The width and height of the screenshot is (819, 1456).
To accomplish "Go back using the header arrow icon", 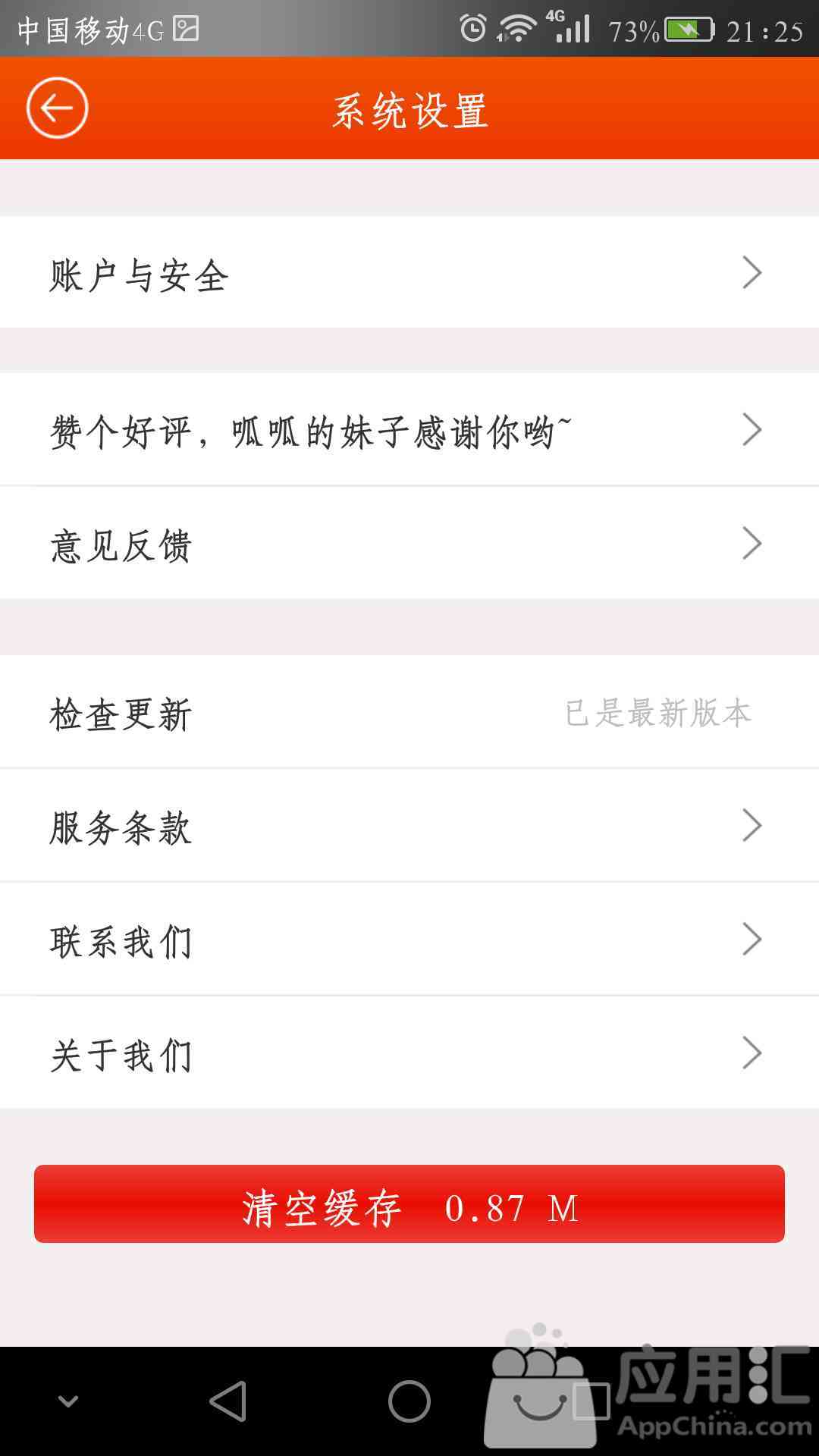I will pos(58,108).
